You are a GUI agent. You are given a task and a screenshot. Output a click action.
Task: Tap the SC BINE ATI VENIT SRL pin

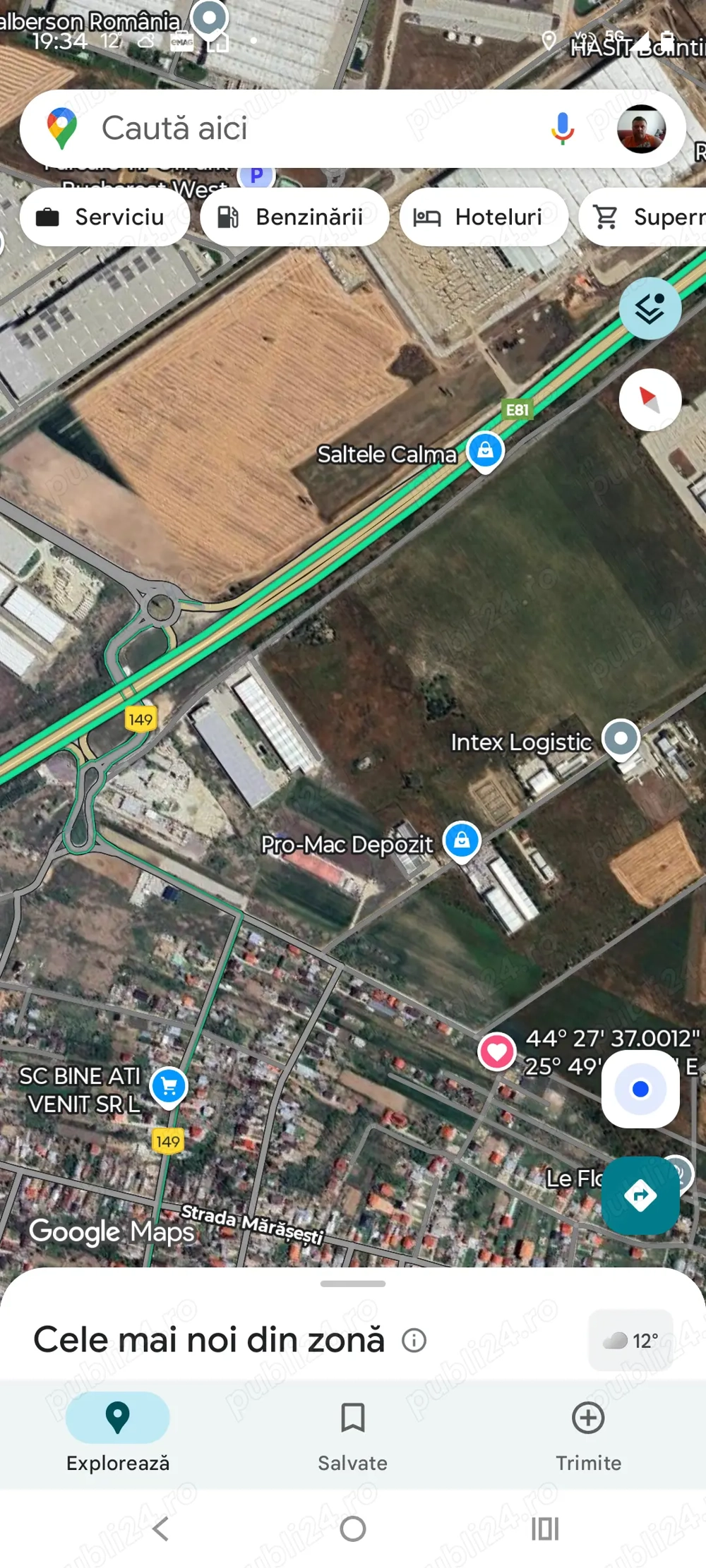point(168,1086)
